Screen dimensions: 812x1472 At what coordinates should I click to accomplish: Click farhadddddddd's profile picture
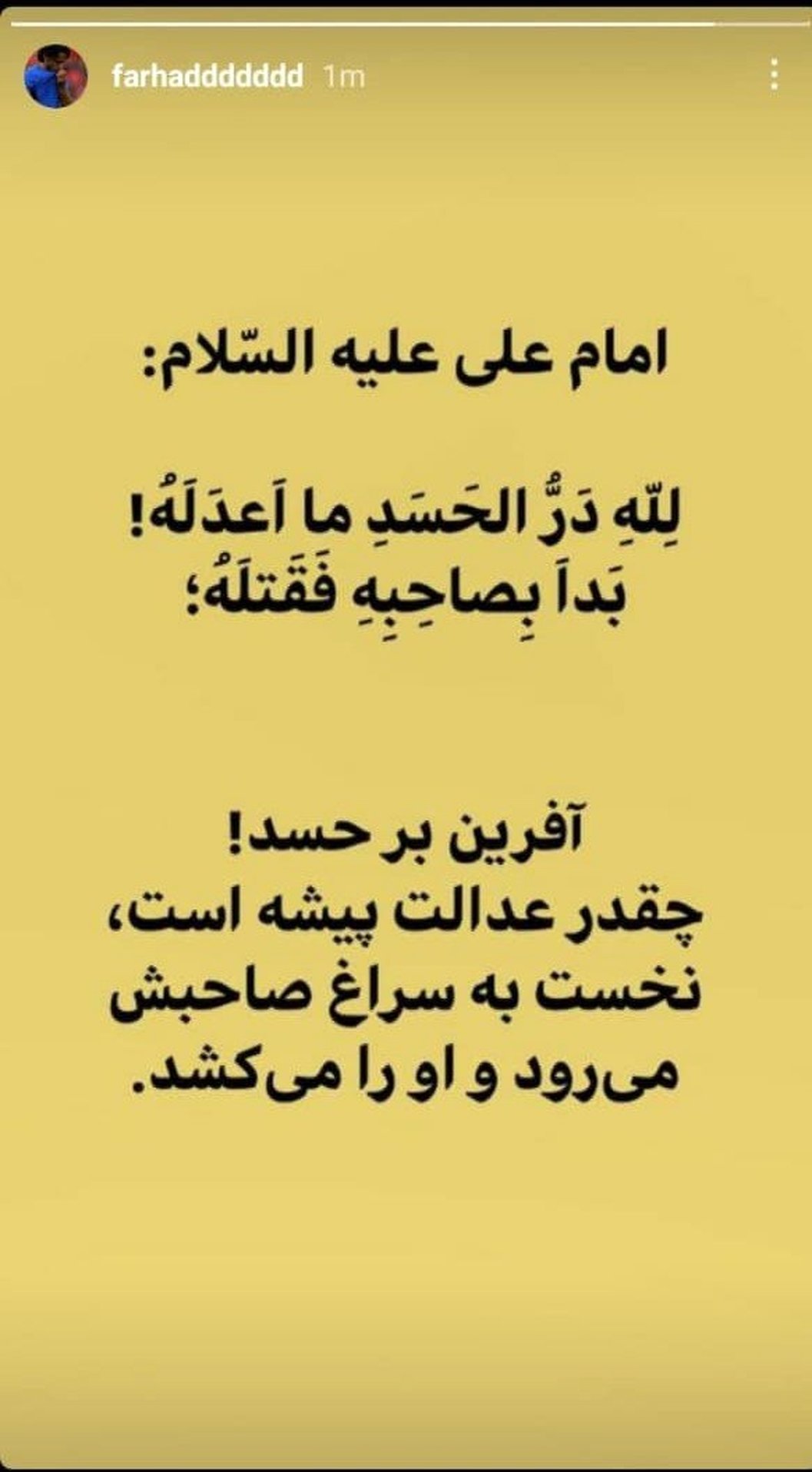[x=55, y=75]
